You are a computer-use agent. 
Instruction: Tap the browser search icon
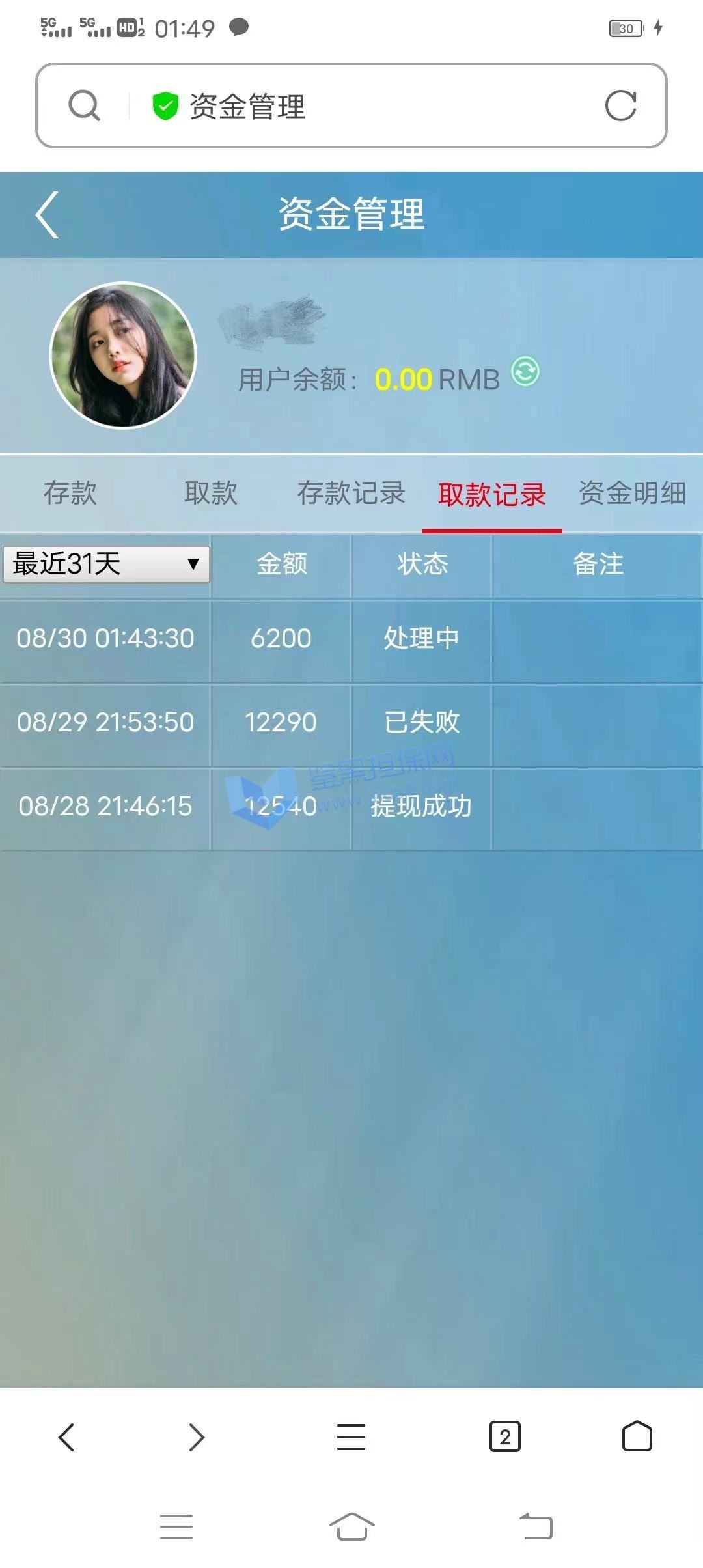(x=85, y=105)
